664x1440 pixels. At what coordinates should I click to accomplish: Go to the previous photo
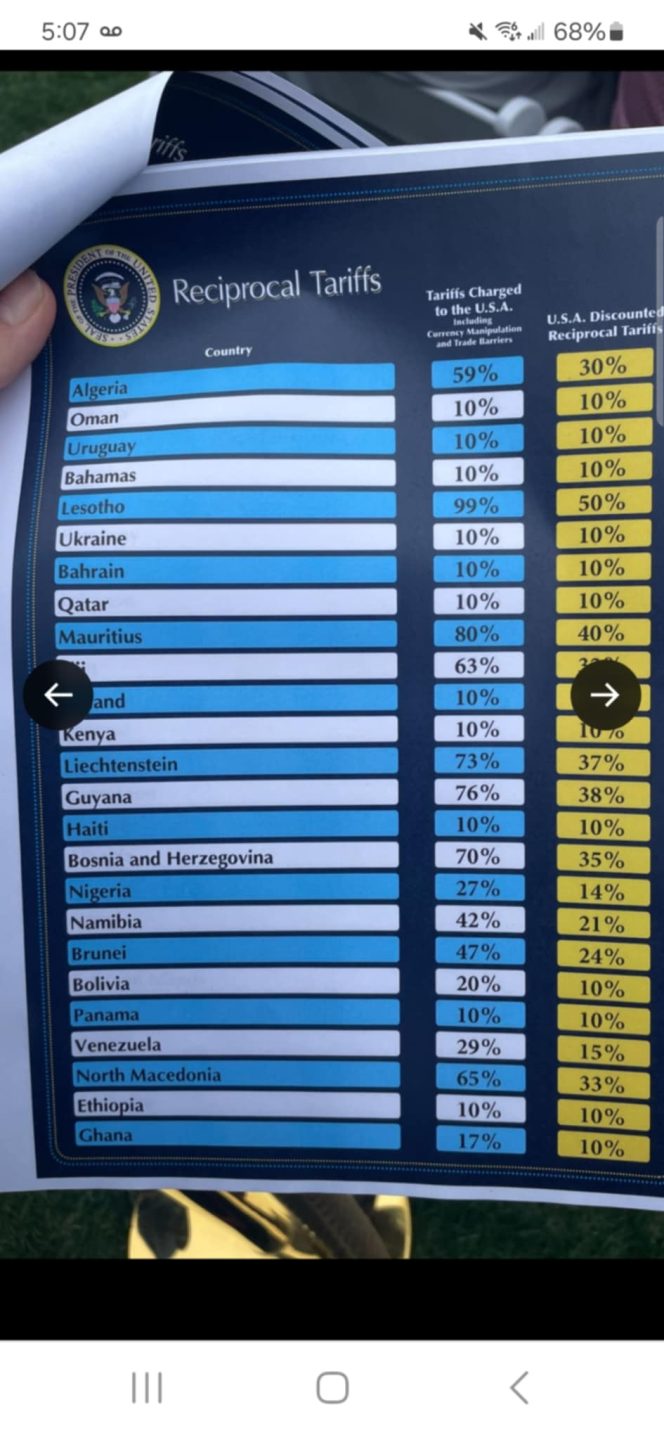(58, 695)
